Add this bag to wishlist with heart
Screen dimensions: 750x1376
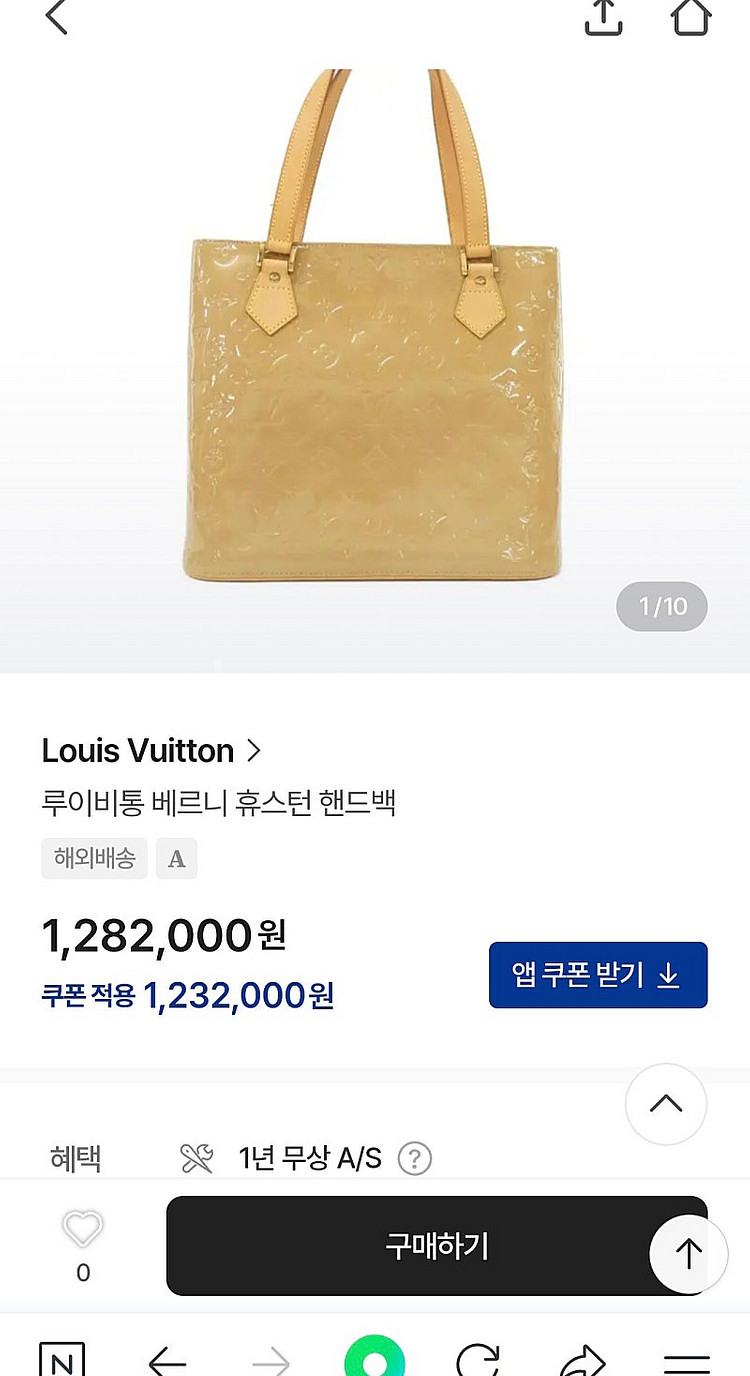pos(83,1230)
